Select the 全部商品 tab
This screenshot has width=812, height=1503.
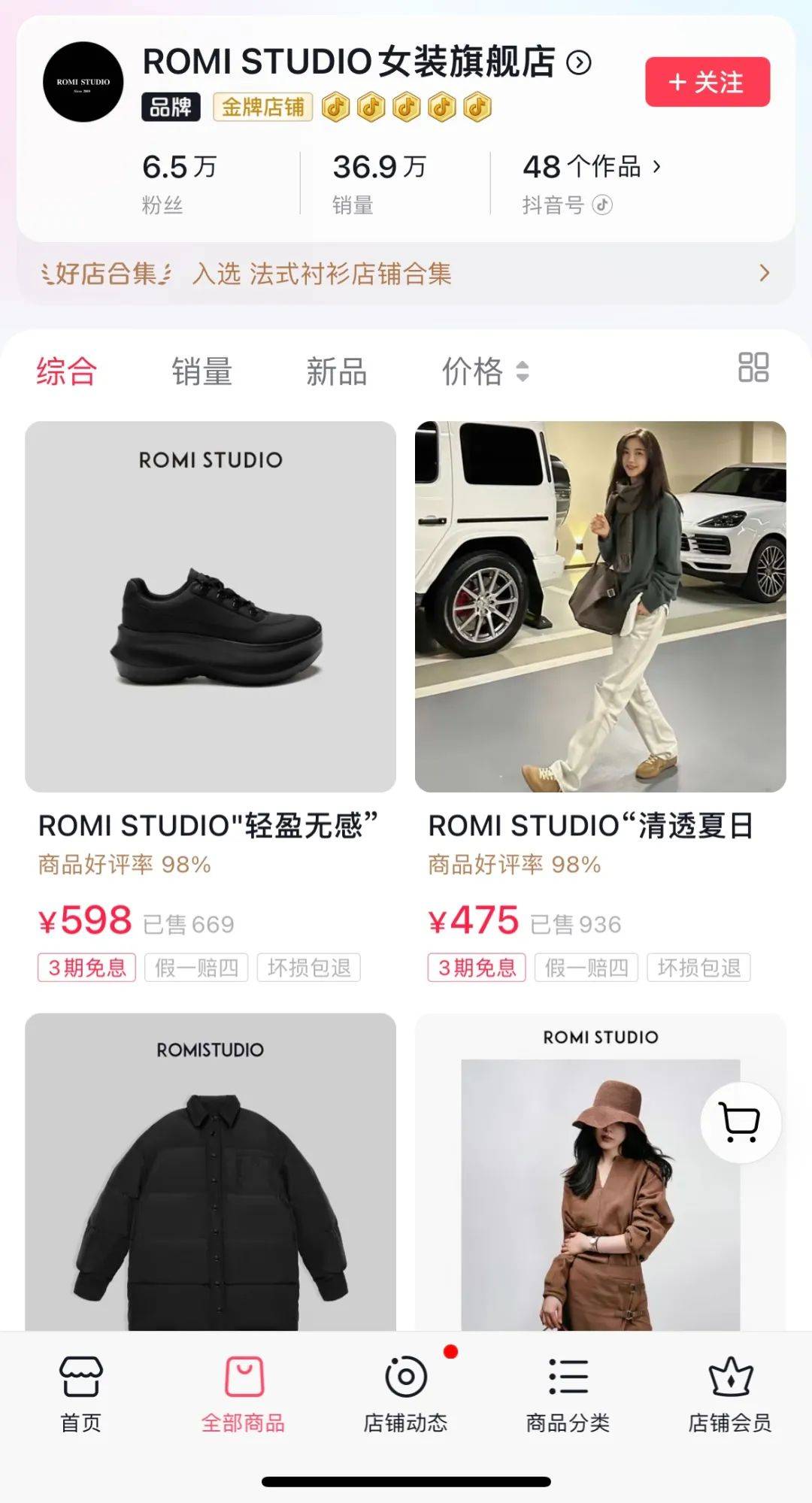pos(244,1393)
